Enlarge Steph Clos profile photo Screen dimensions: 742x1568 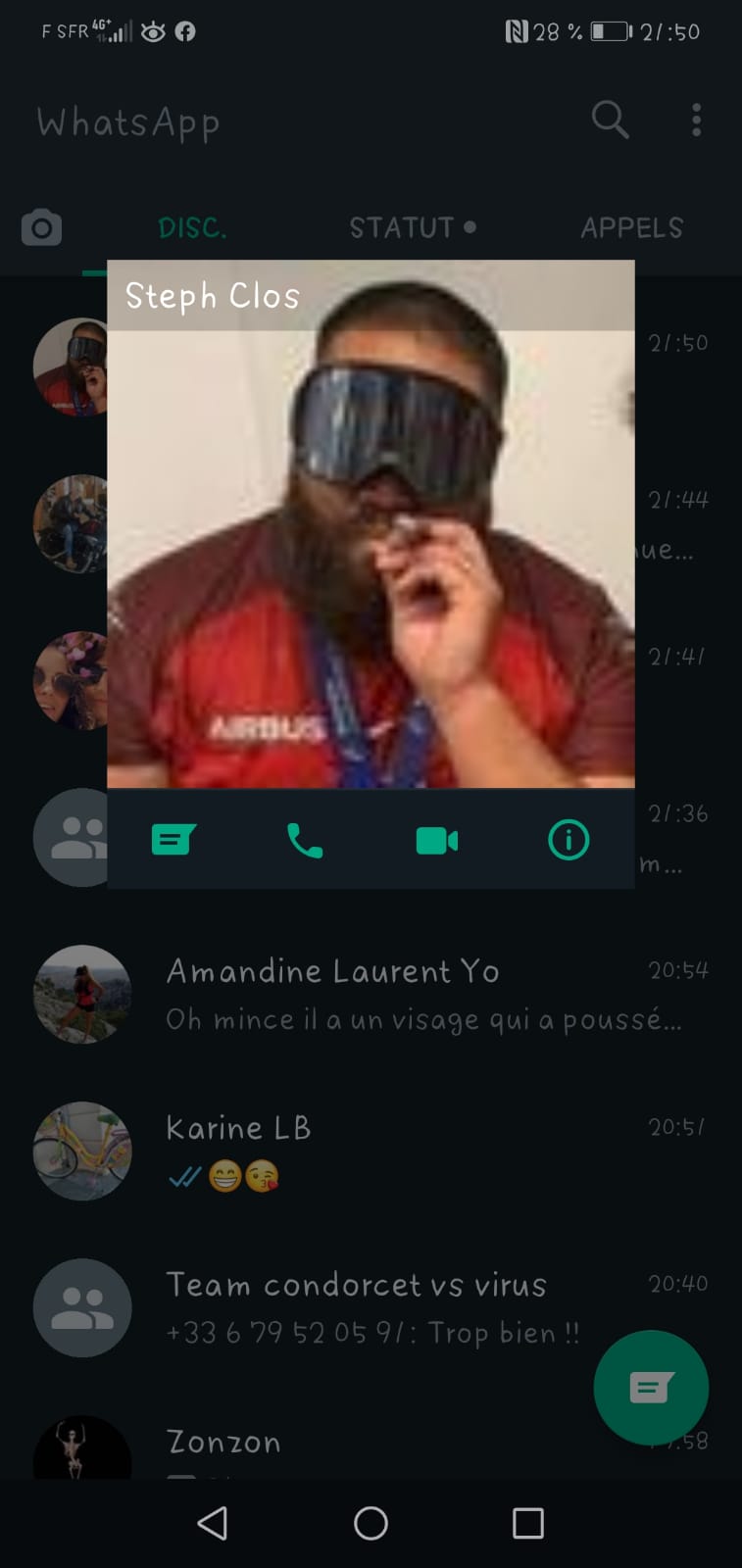(371, 559)
